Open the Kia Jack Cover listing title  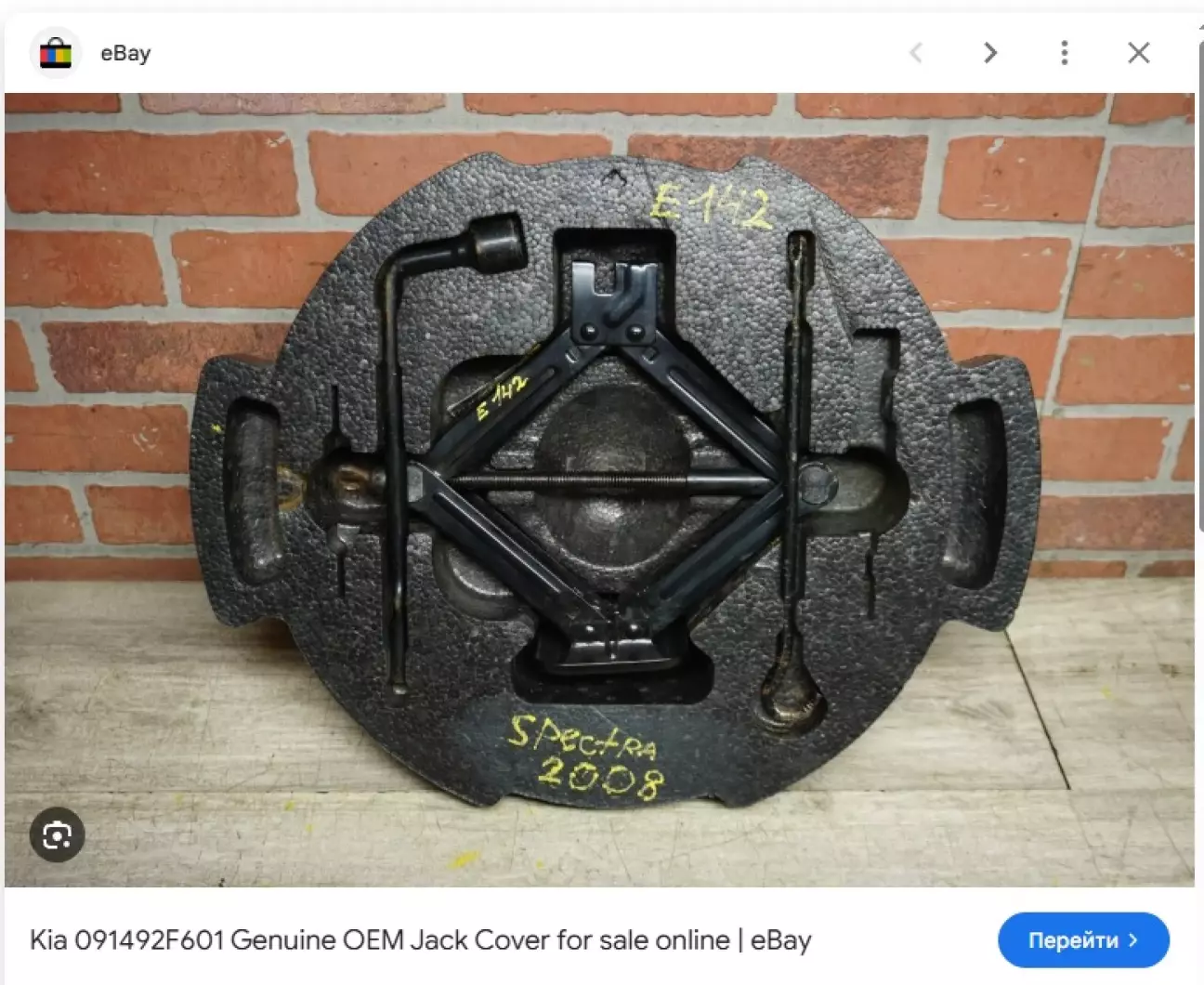420,940
